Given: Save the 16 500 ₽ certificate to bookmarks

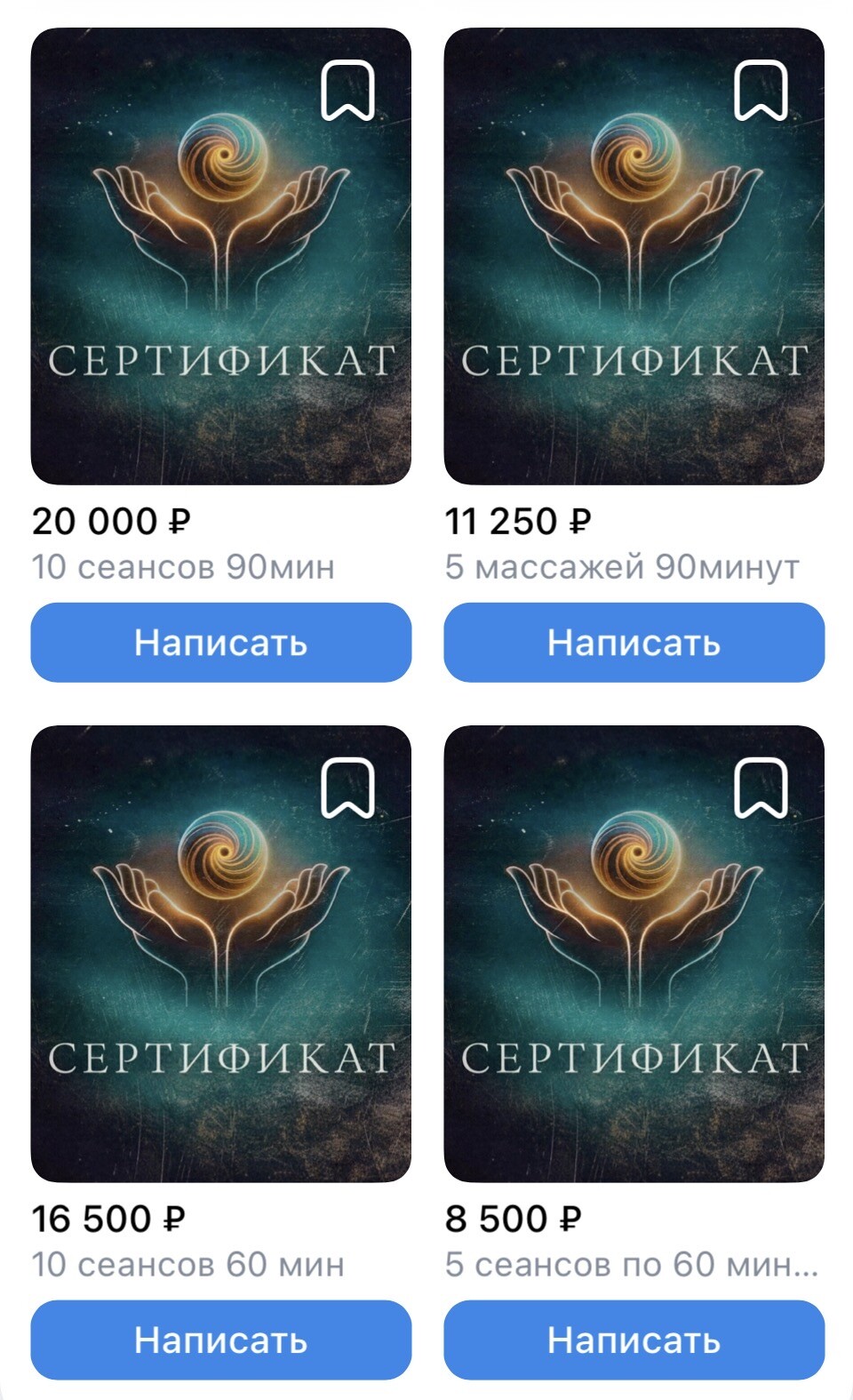Looking at the screenshot, I should pyautogui.click(x=347, y=788).
